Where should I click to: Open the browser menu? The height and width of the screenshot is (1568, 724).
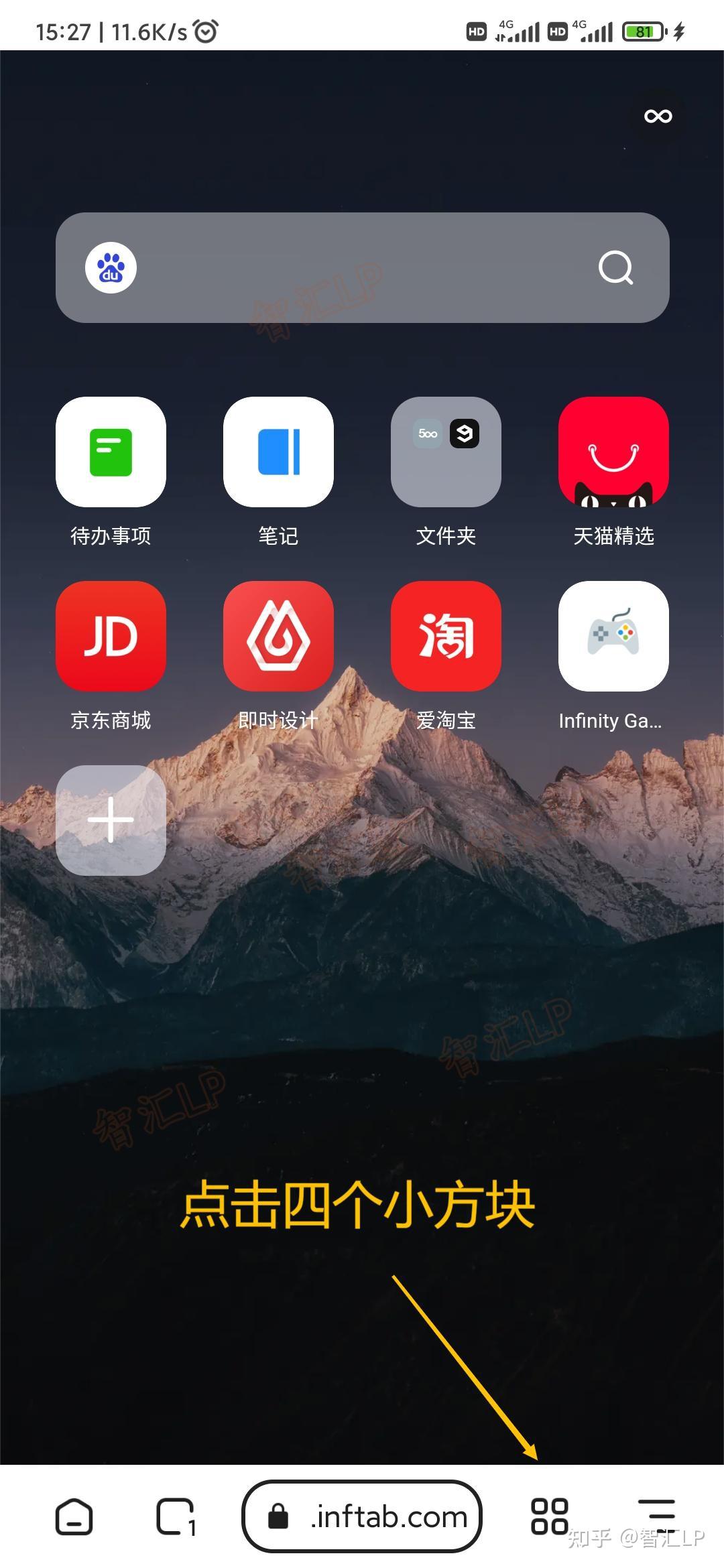(x=656, y=1514)
